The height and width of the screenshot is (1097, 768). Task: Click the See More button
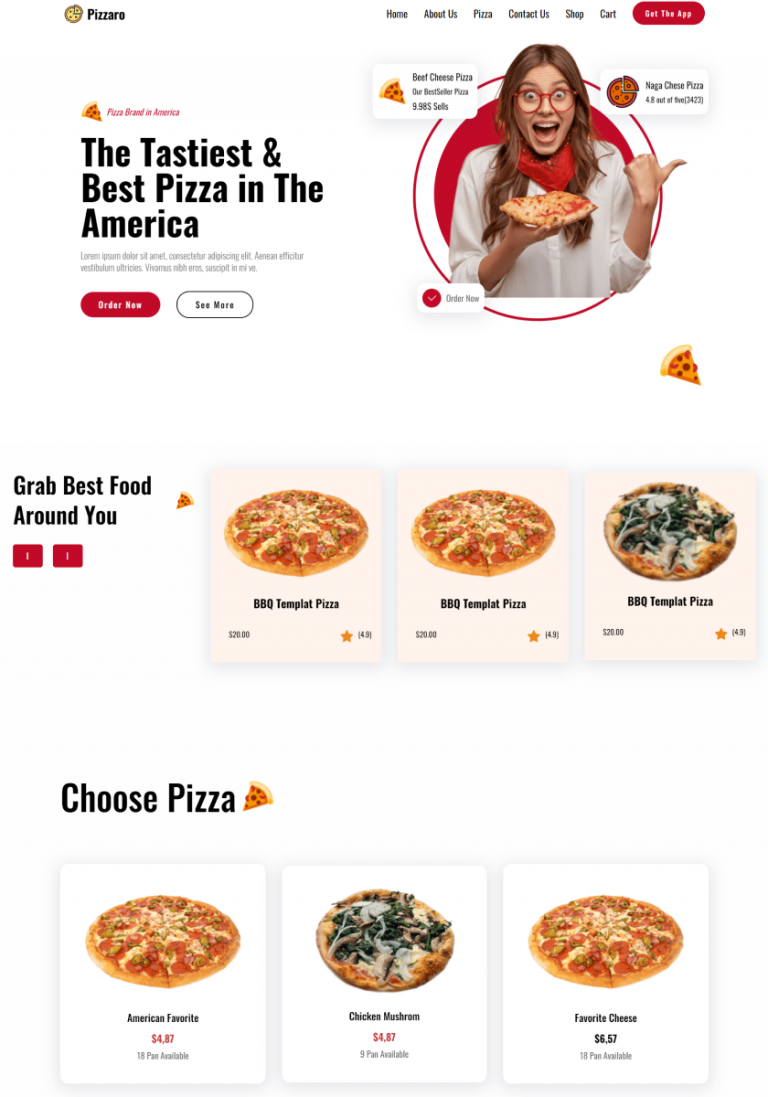[214, 304]
